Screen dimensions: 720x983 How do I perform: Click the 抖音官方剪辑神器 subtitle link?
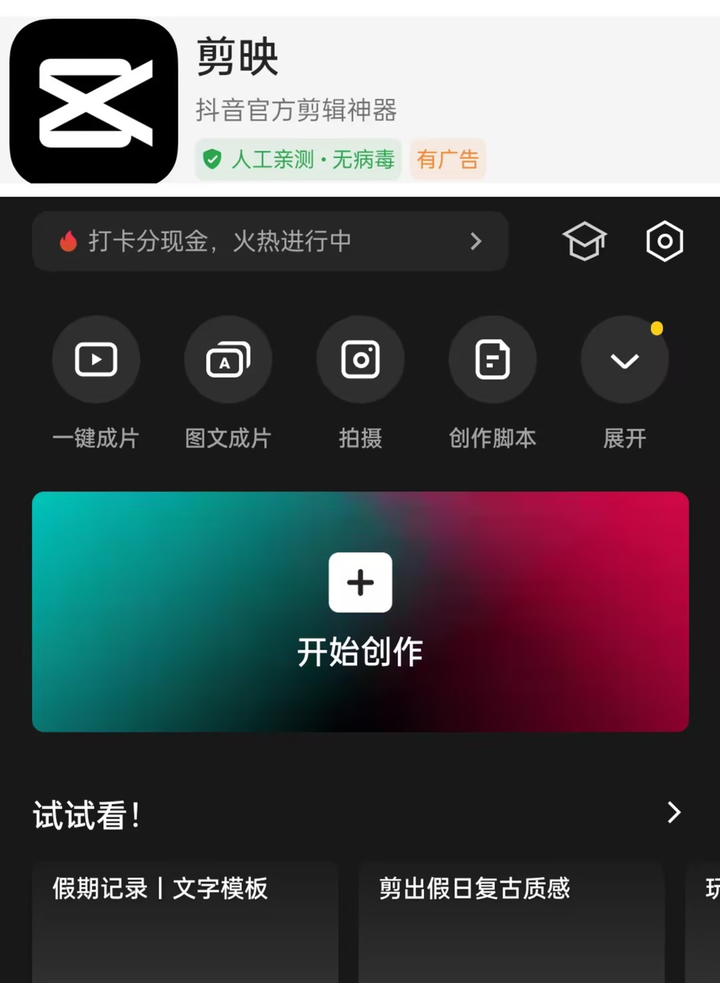pyautogui.click(x=298, y=113)
